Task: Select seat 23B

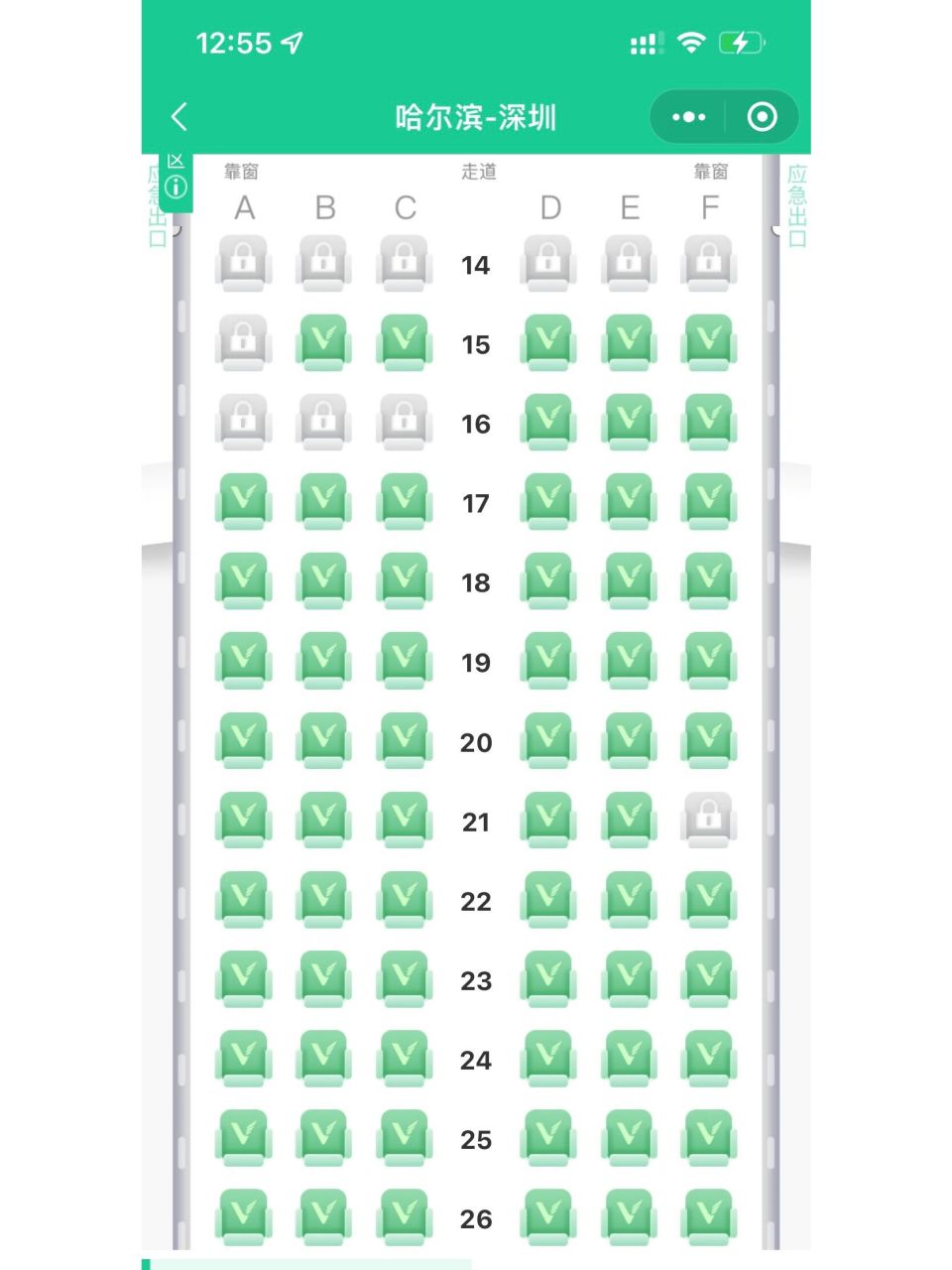Action: (323, 977)
